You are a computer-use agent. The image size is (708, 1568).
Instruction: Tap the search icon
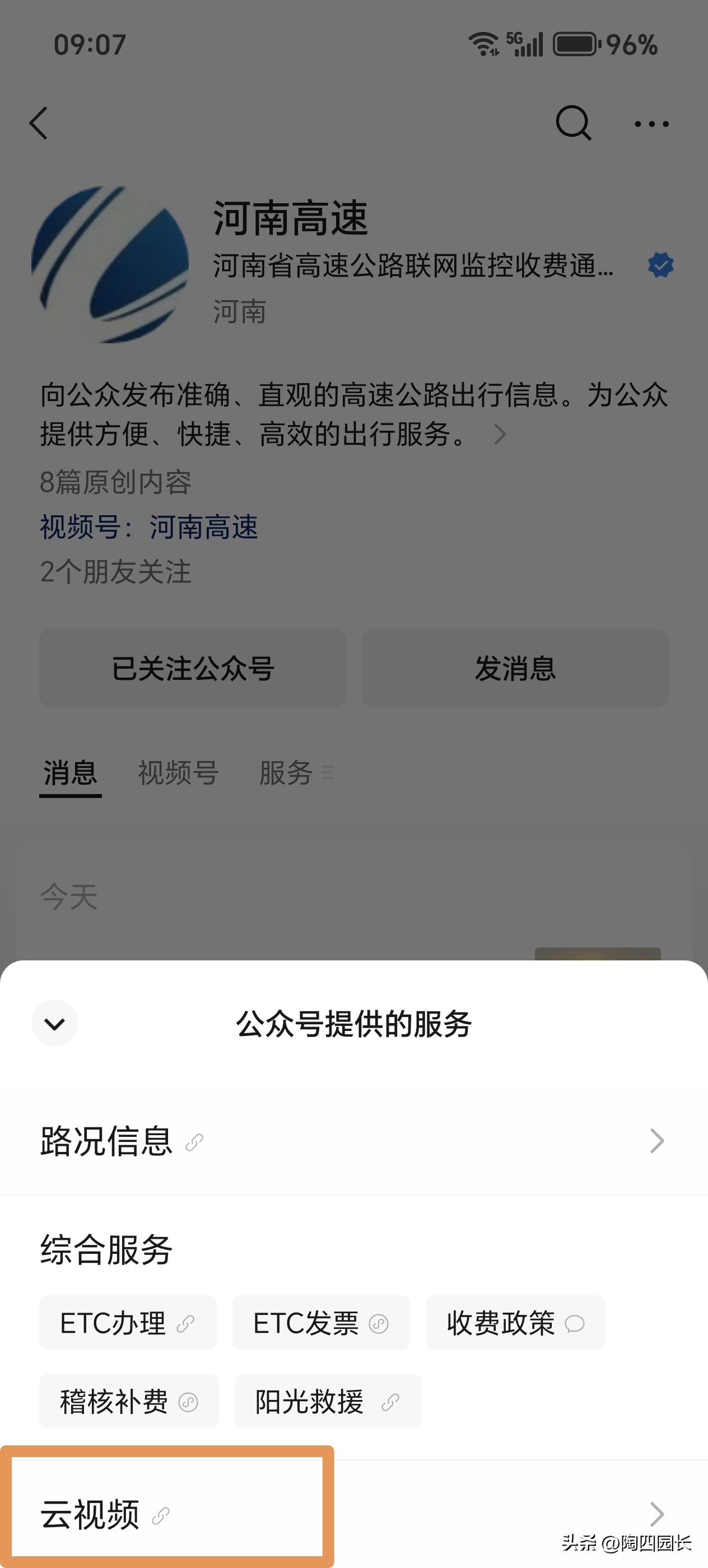click(x=572, y=123)
